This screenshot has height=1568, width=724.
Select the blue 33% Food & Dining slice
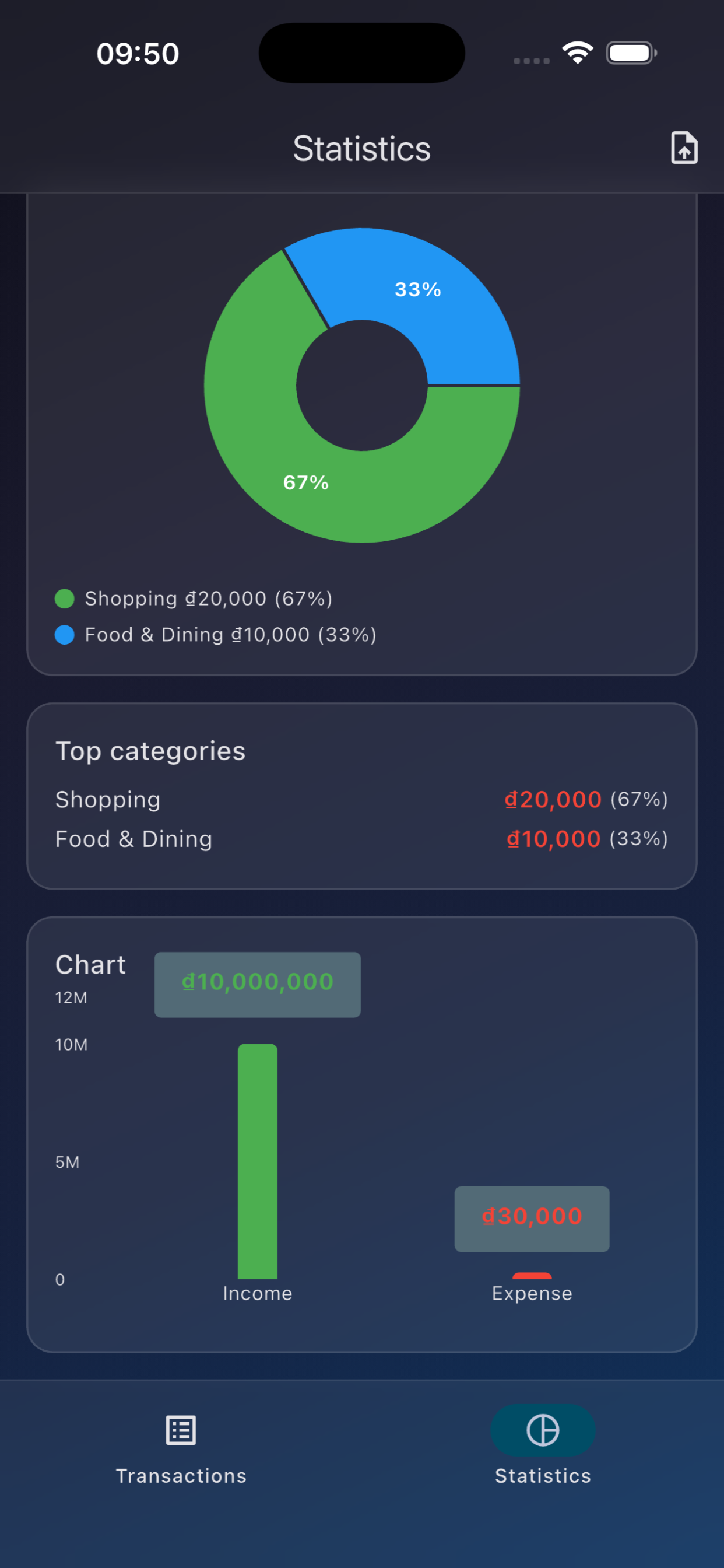click(417, 290)
